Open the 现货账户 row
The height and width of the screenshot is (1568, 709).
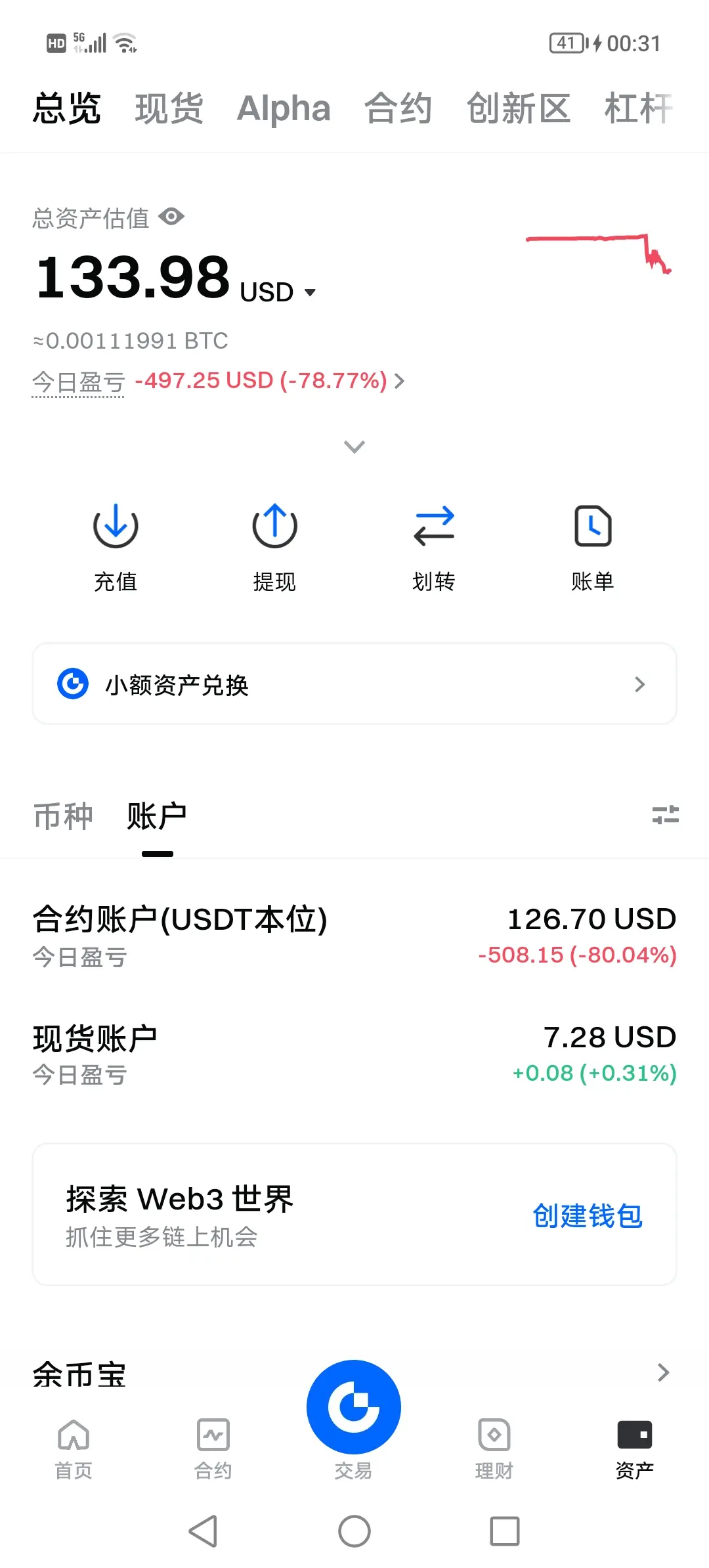point(354,1054)
